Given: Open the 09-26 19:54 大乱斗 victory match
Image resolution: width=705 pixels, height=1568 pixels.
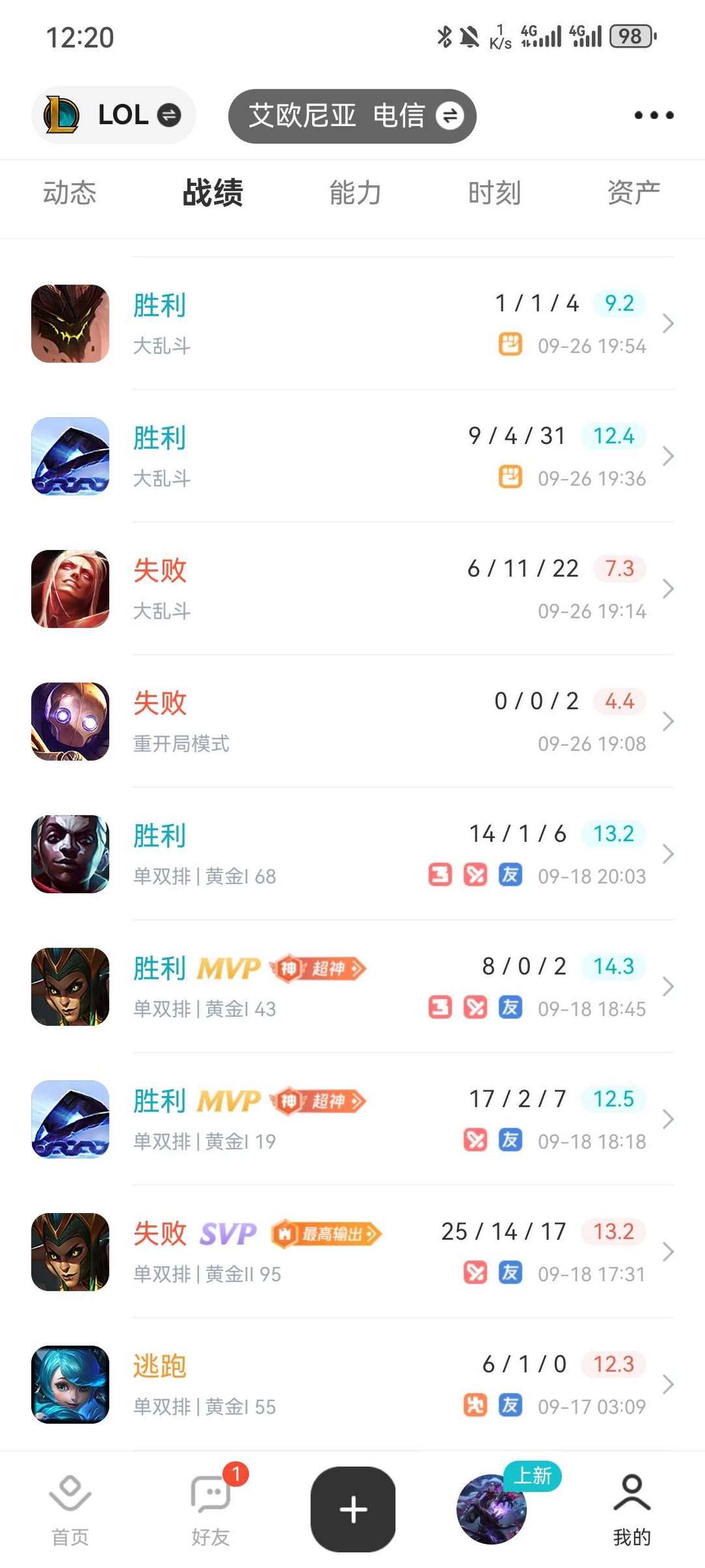Looking at the screenshot, I should tap(352, 324).
